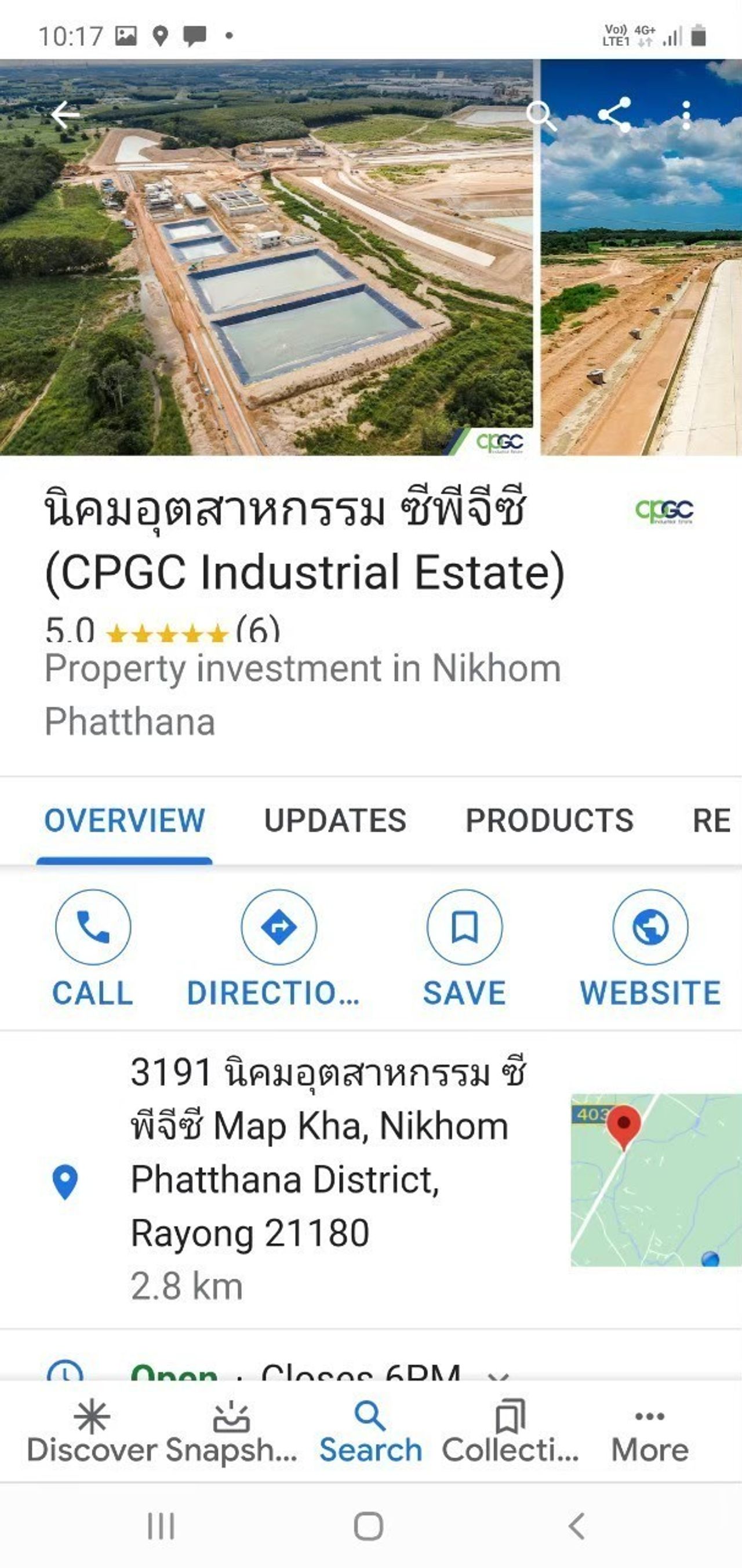Open the More tab

click(x=649, y=1432)
